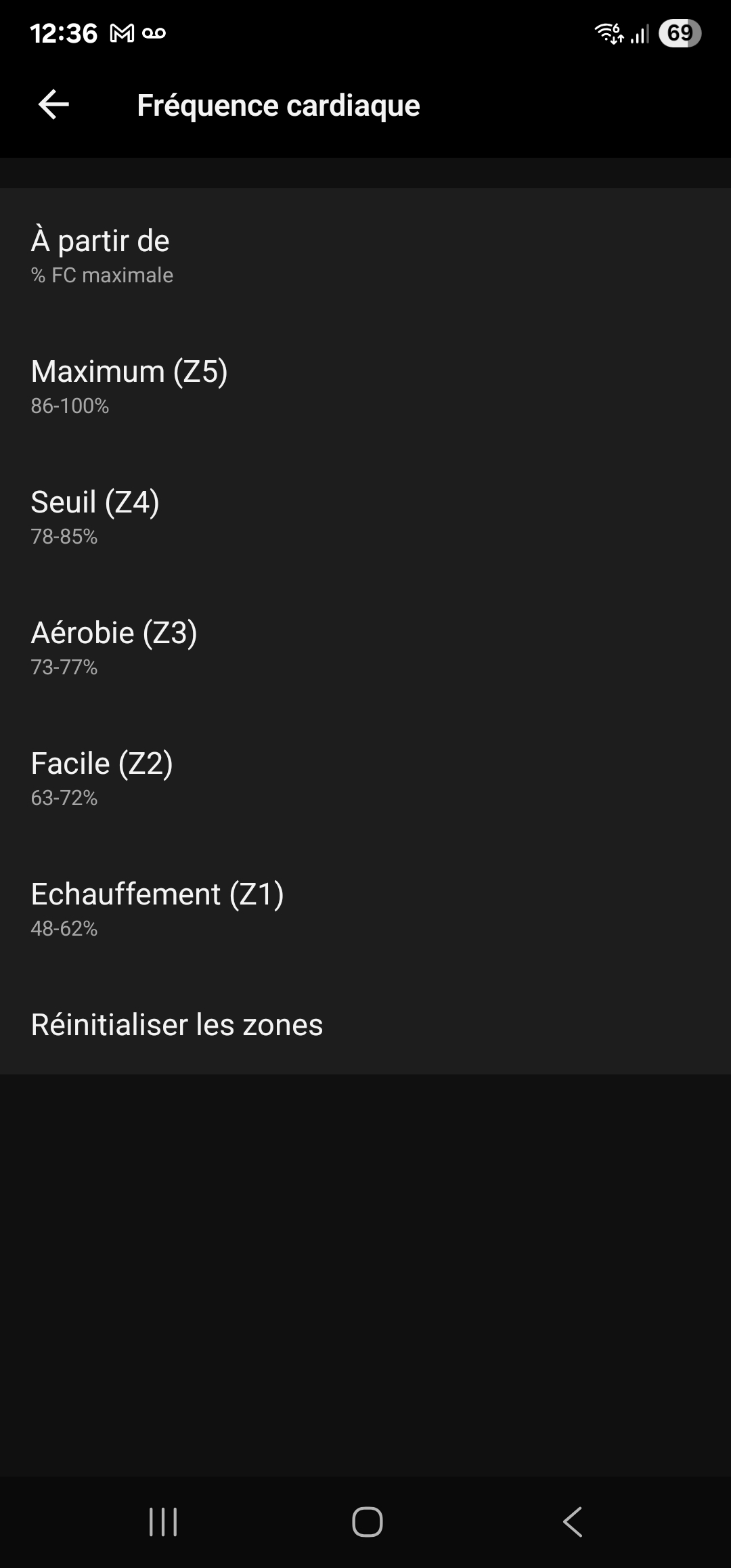Open Echauffement (Z1) zone range

point(365,909)
